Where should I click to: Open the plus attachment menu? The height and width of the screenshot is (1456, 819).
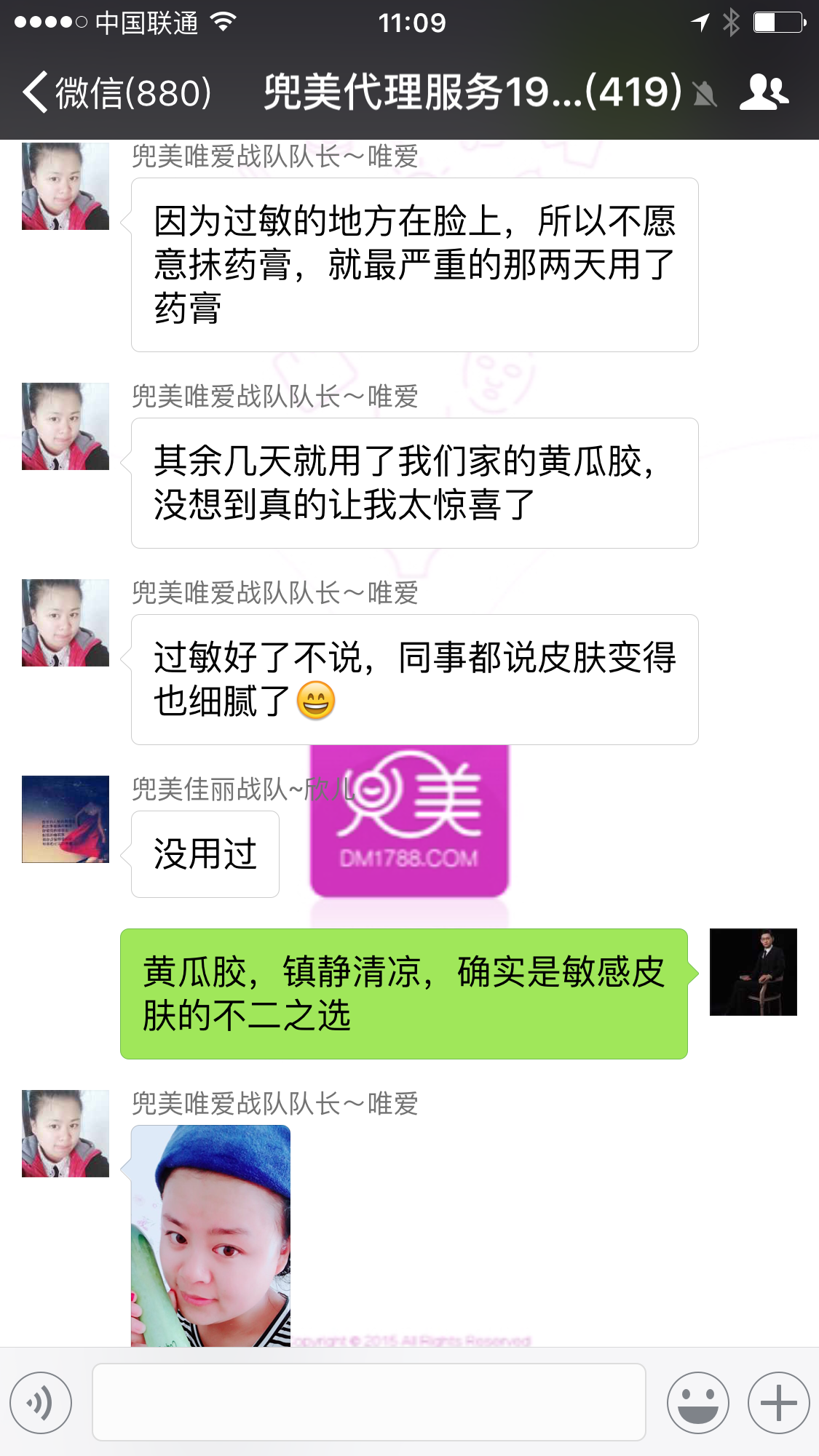778,1402
